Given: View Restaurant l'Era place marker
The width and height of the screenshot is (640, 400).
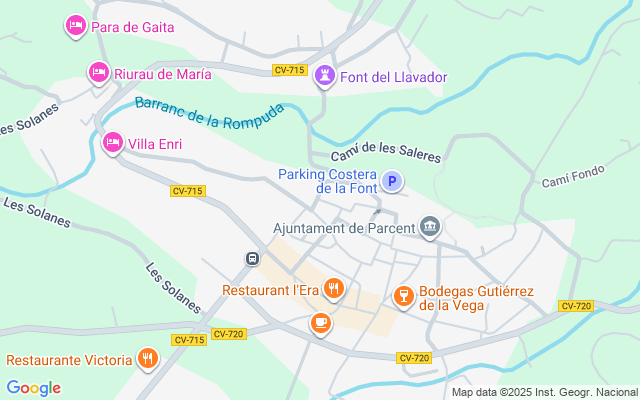Looking at the screenshot, I should (334, 289).
